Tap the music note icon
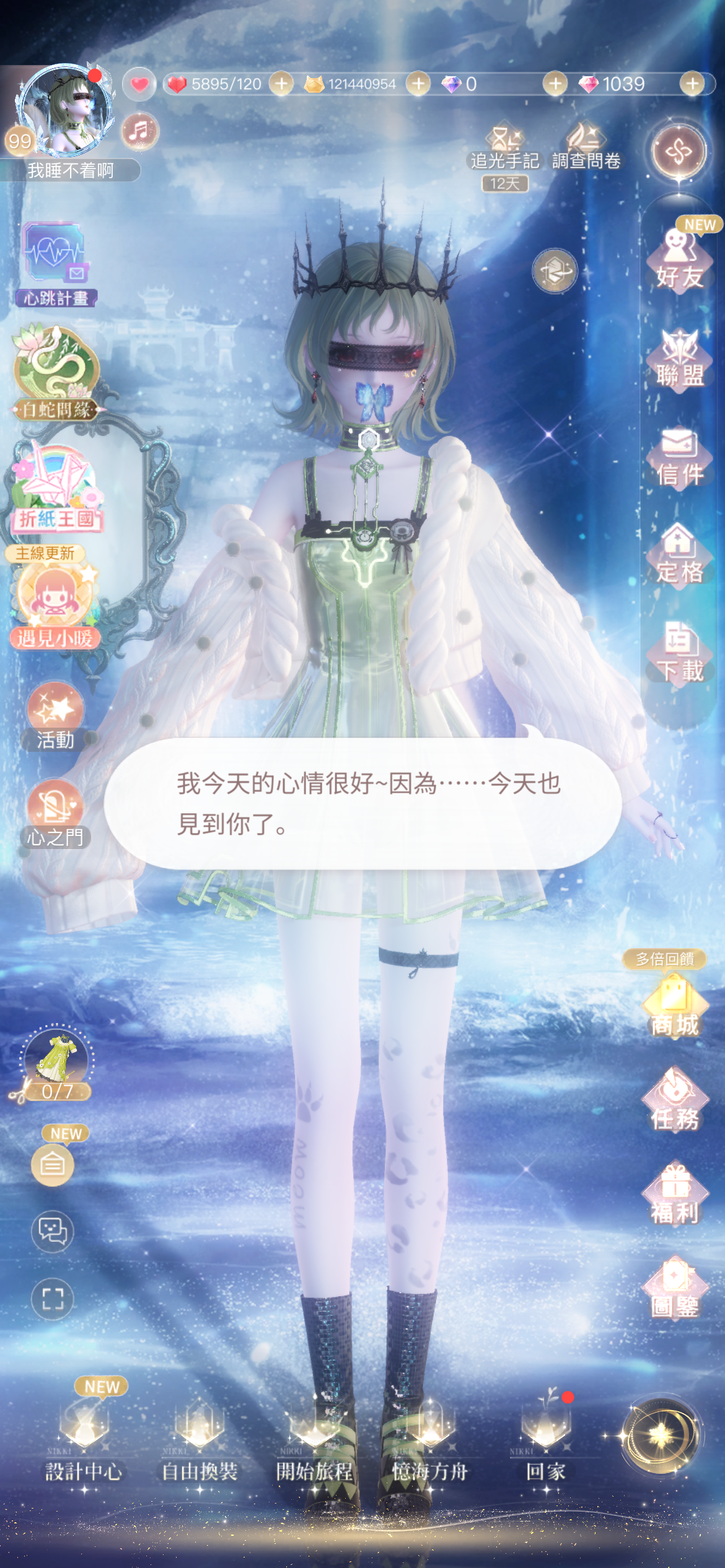The height and width of the screenshot is (1568, 725). pyautogui.click(x=140, y=131)
